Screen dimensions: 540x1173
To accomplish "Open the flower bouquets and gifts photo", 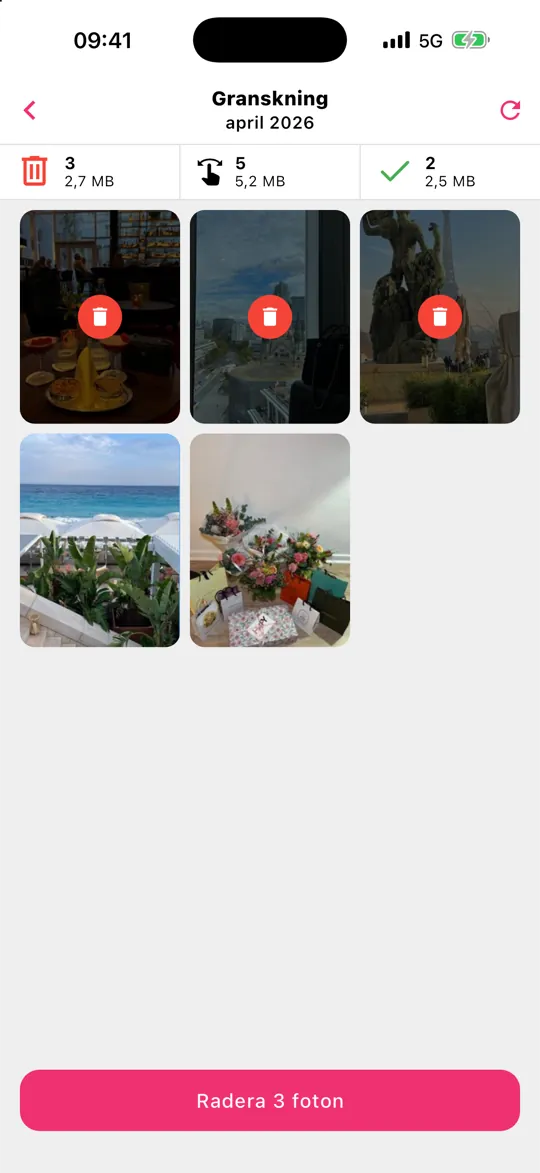I will (x=270, y=540).
